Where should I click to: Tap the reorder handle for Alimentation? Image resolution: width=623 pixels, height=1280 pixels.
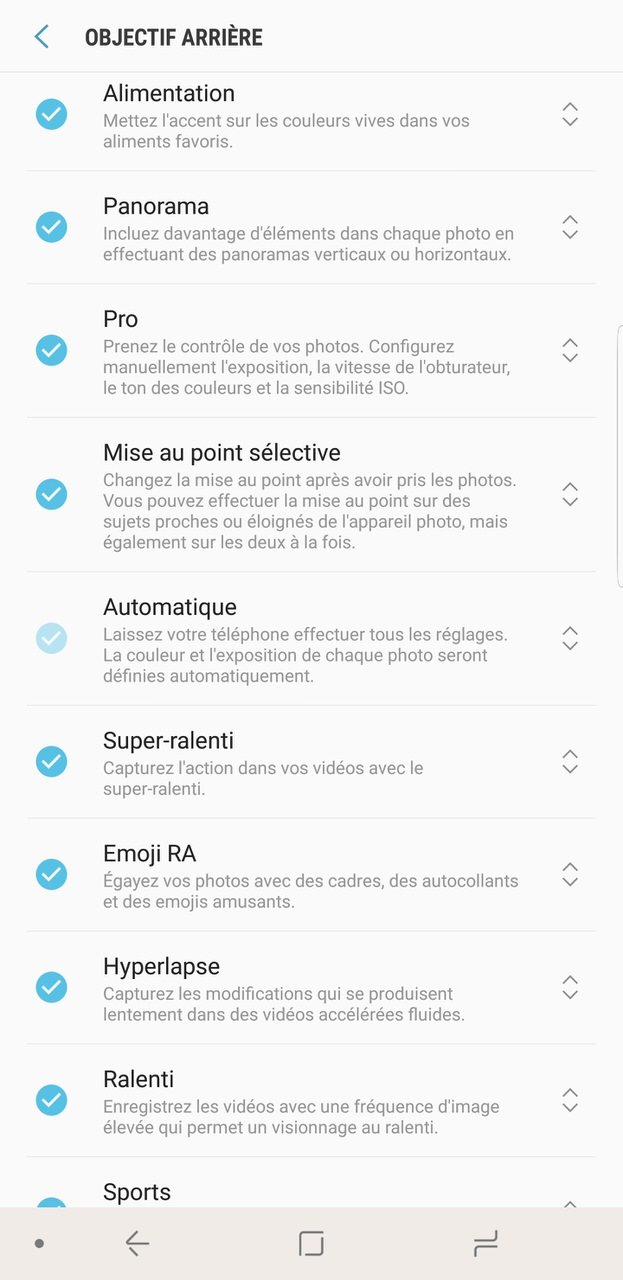(x=570, y=114)
